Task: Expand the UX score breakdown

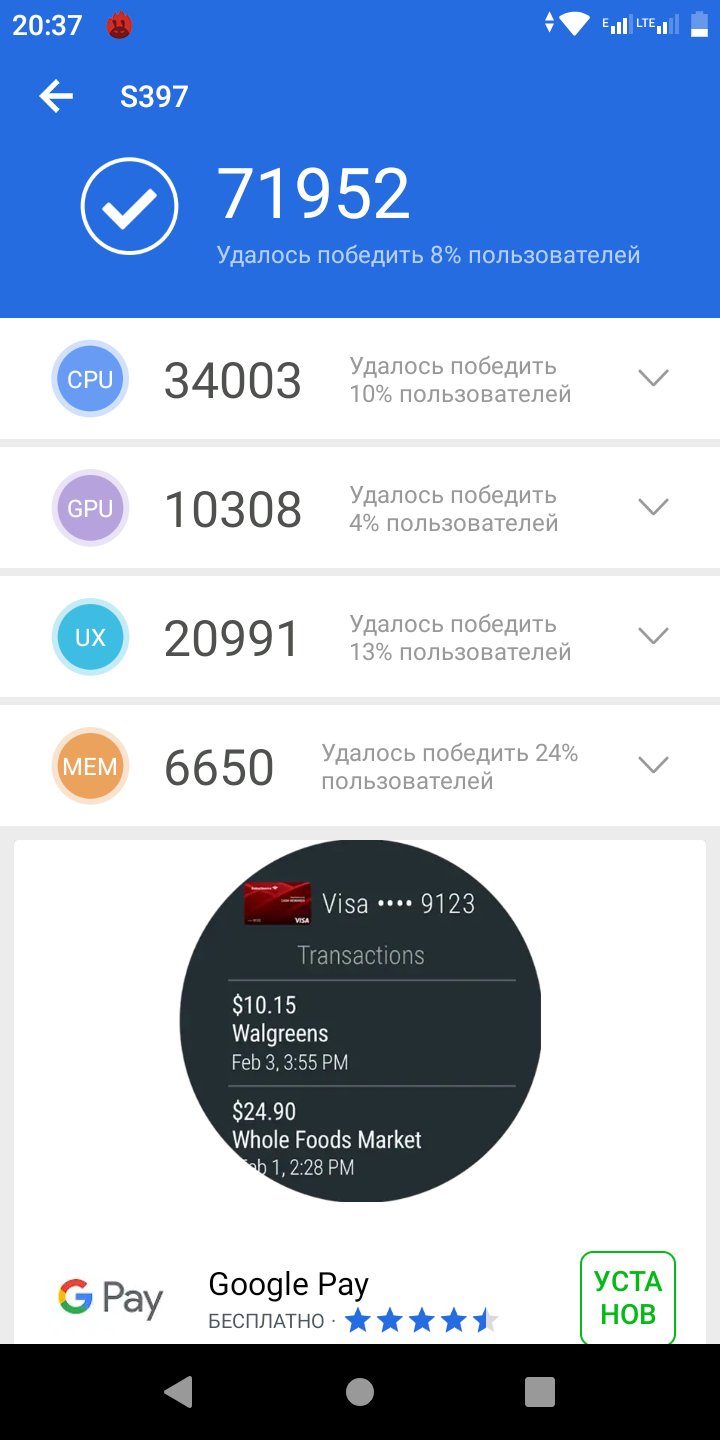Action: (653, 636)
